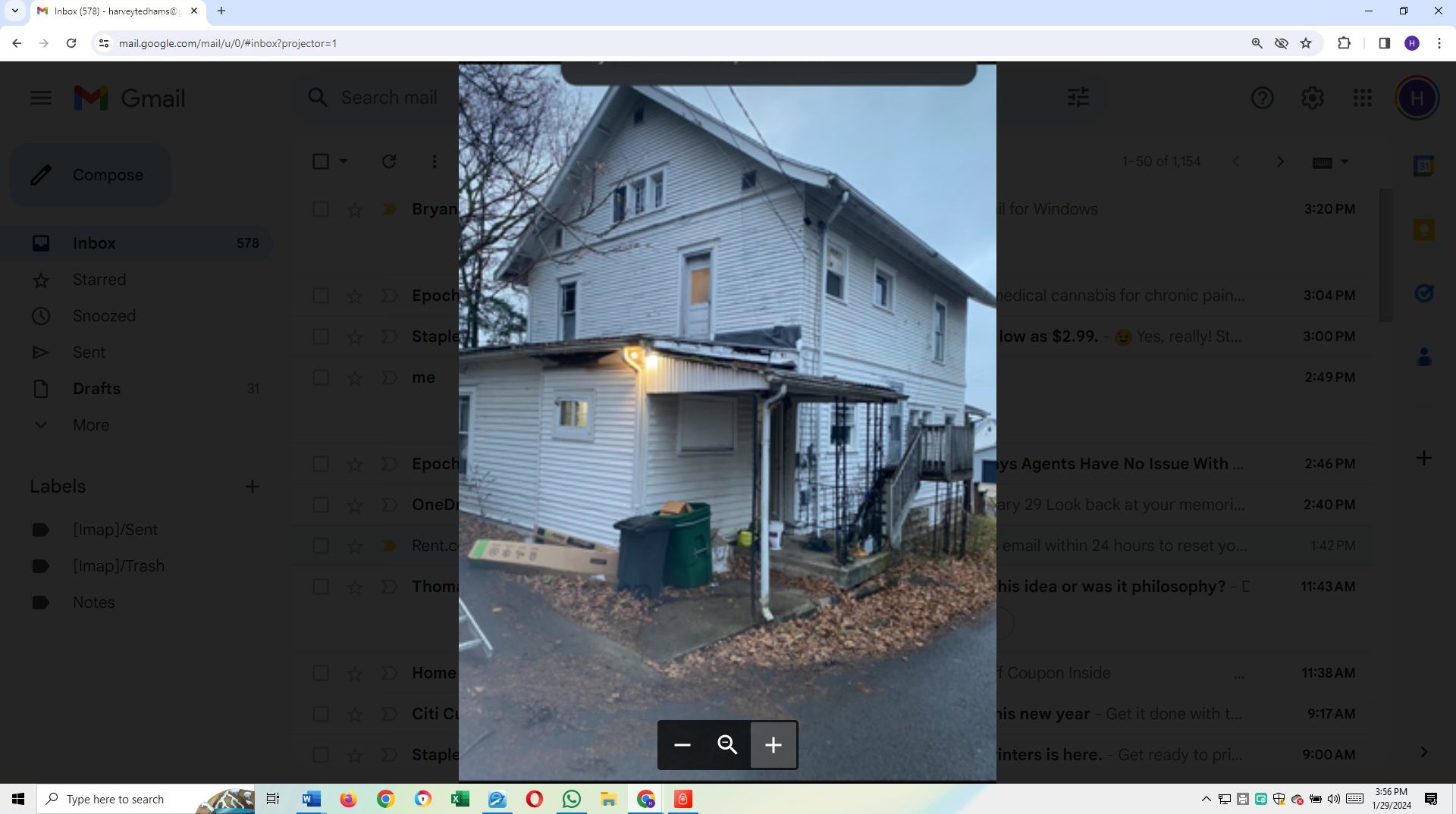Go back to the previous browser page
Screen dimensions: 1456x814
click(x=17, y=43)
